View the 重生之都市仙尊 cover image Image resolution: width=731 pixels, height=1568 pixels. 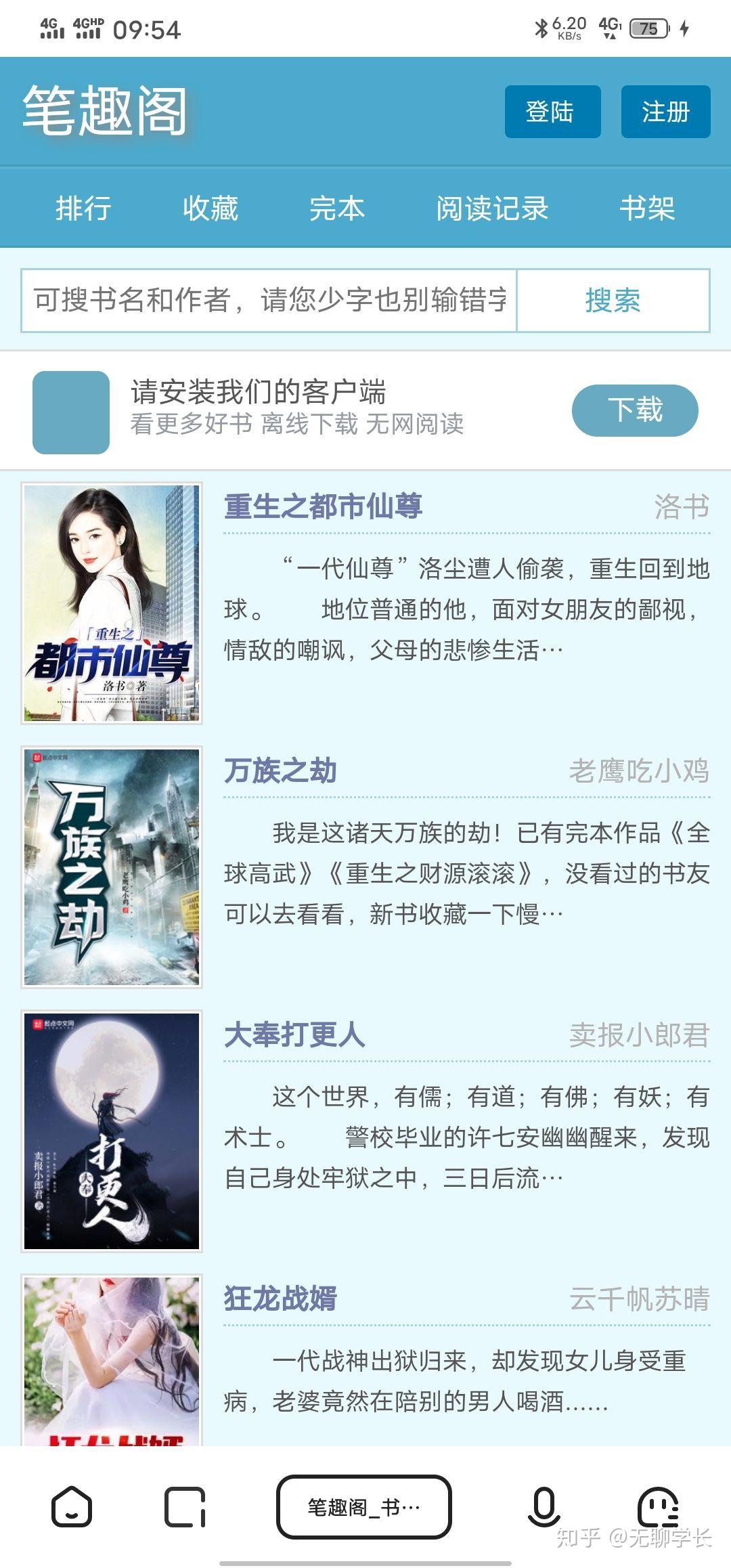point(112,603)
